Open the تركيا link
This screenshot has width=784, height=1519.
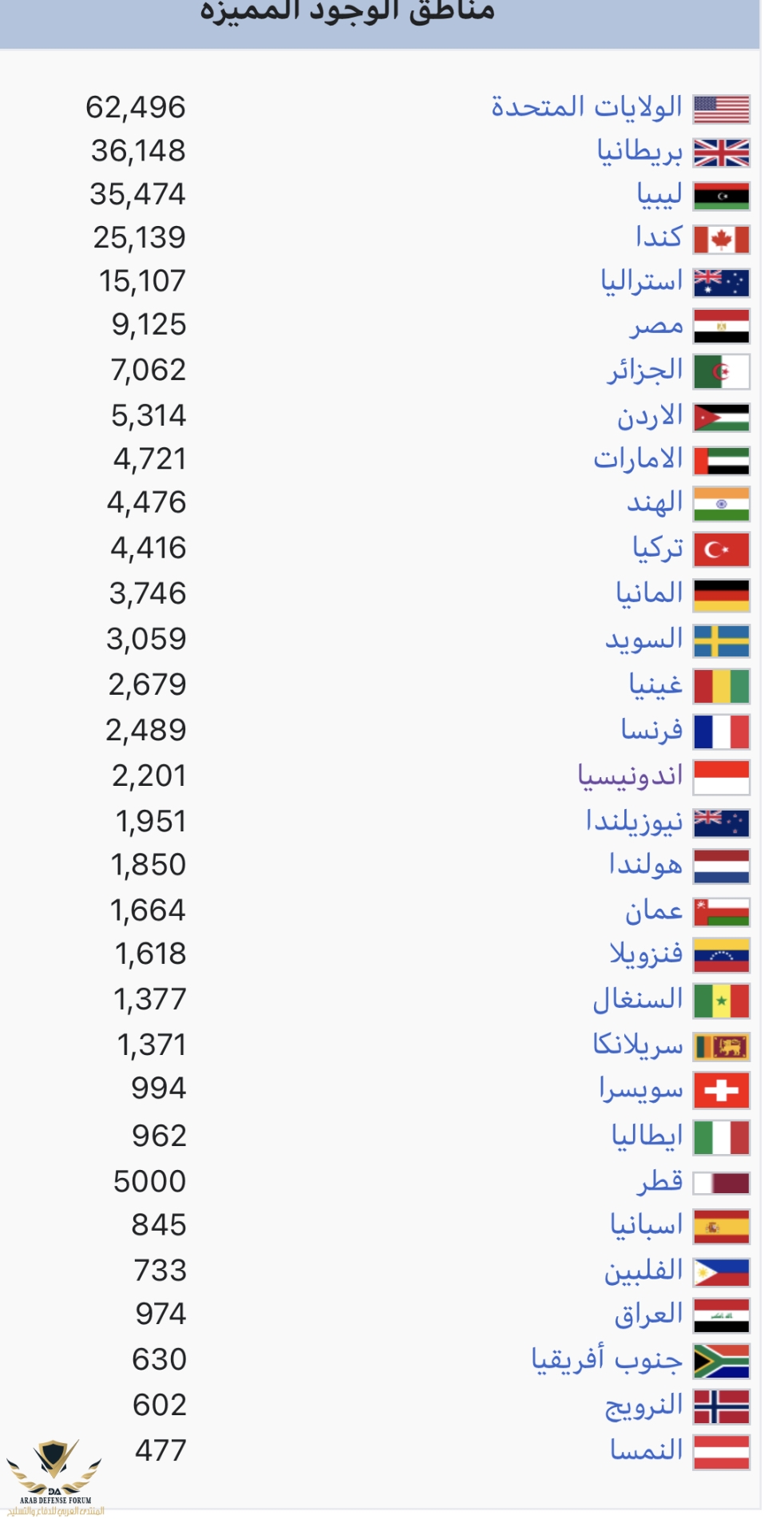point(657,548)
